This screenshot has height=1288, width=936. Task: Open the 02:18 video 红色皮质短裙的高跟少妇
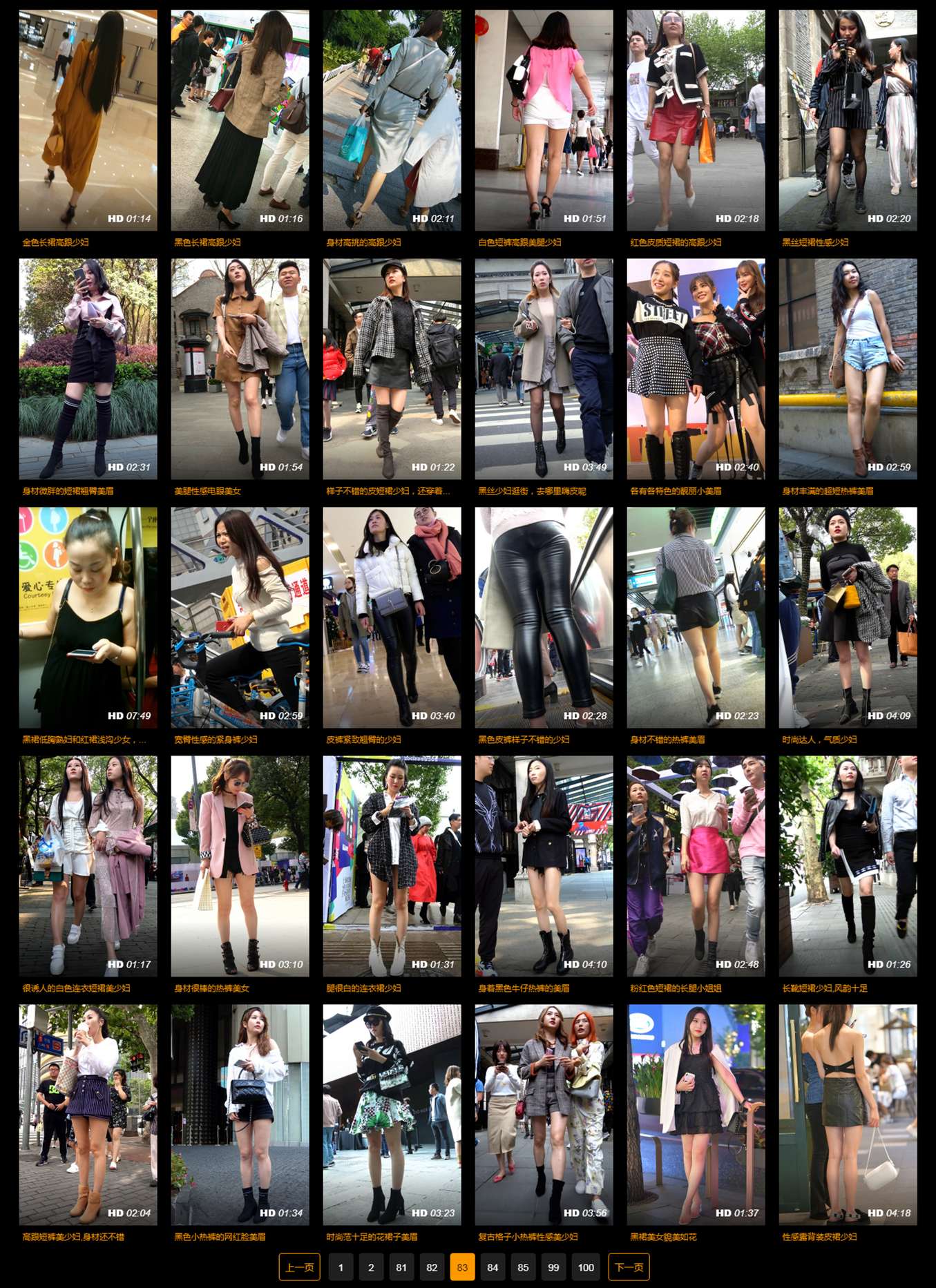[x=696, y=119]
